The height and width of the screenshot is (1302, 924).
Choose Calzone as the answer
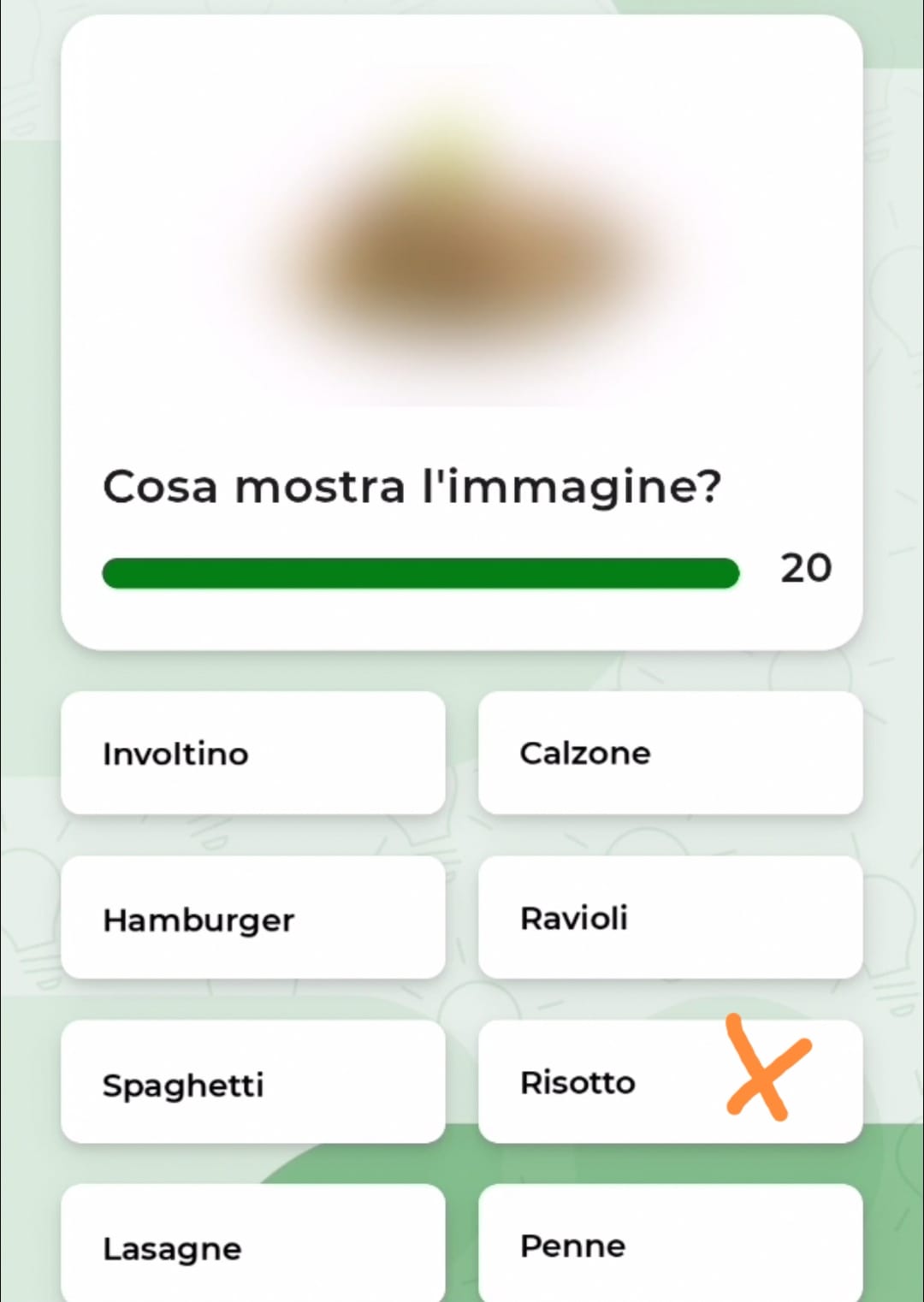point(670,753)
